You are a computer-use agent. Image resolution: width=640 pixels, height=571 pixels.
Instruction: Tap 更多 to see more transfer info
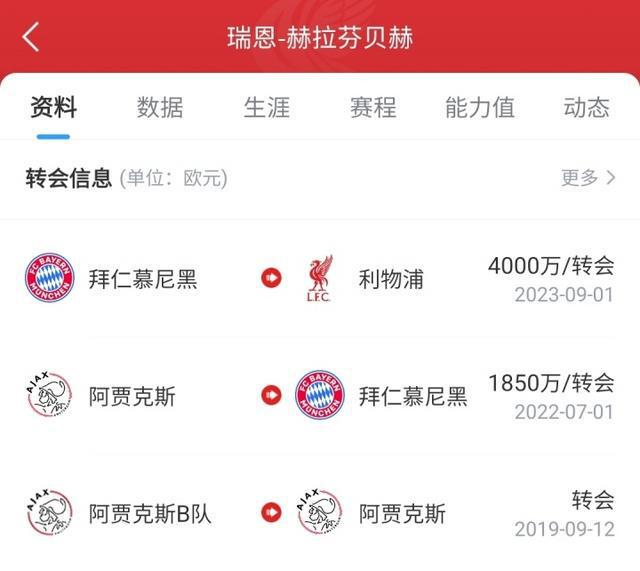click(588, 178)
